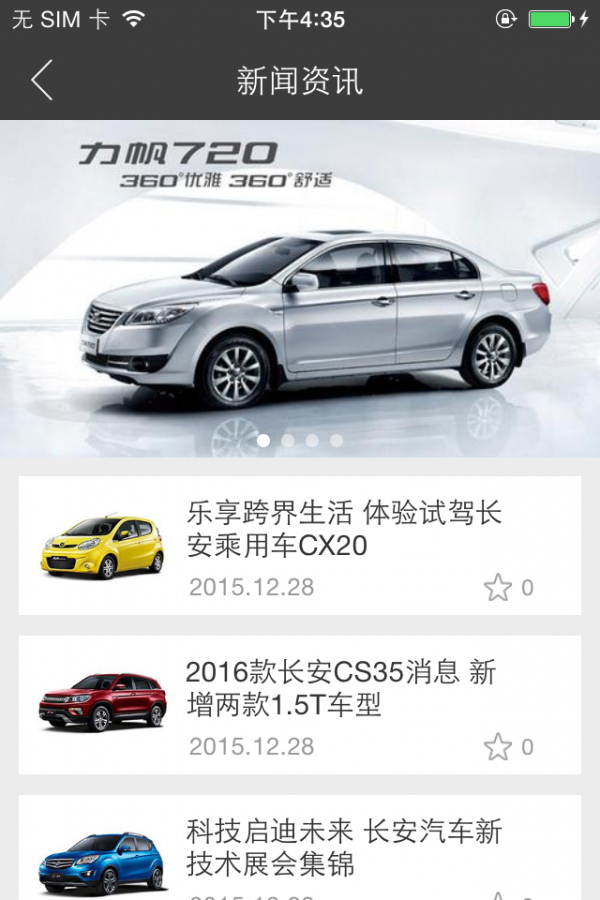Open the 2016款长安CS35消息 article
The width and height of the screenshot is (600, 900).
340,689
